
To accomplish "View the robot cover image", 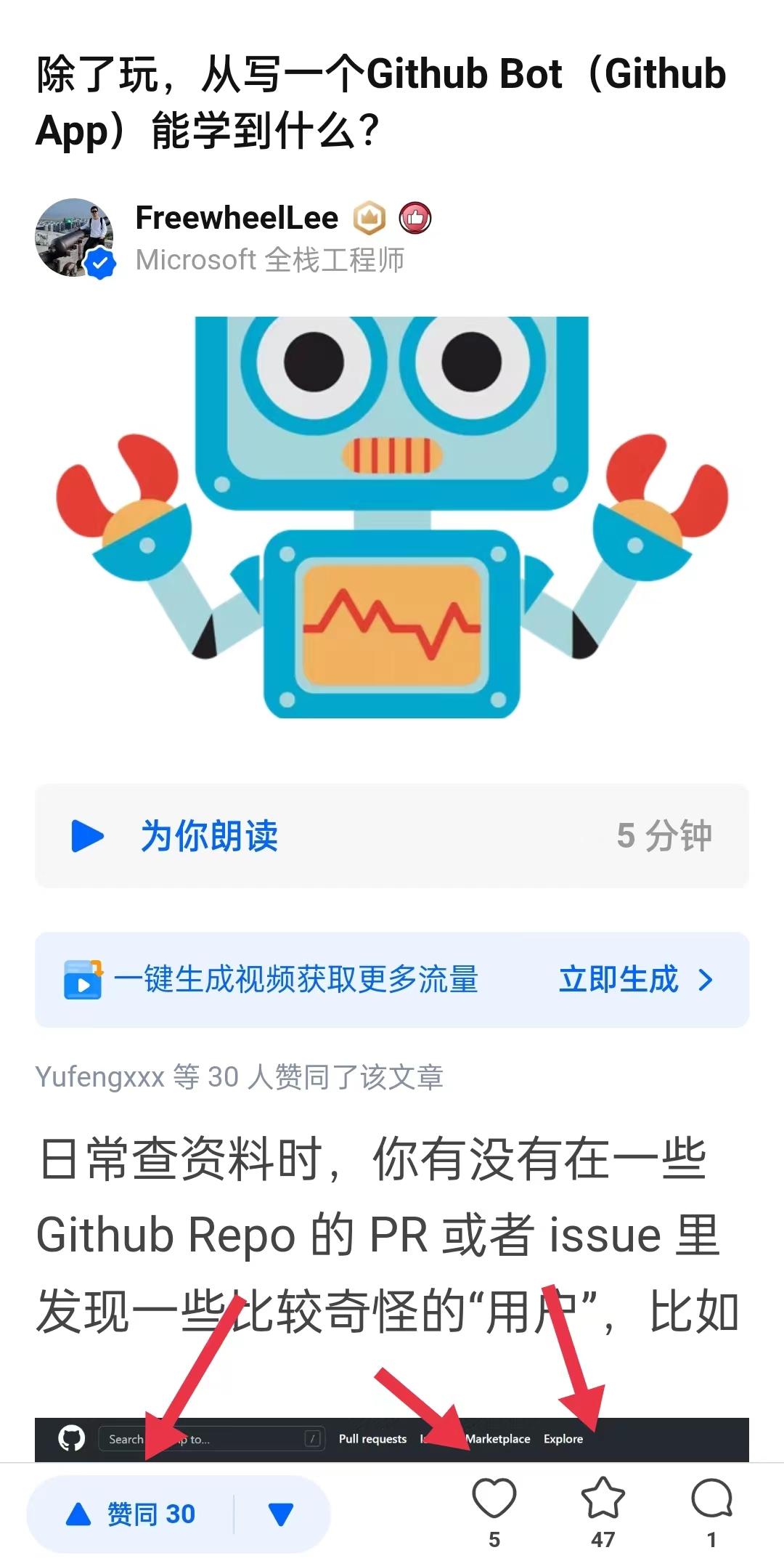I will point(392,518).
